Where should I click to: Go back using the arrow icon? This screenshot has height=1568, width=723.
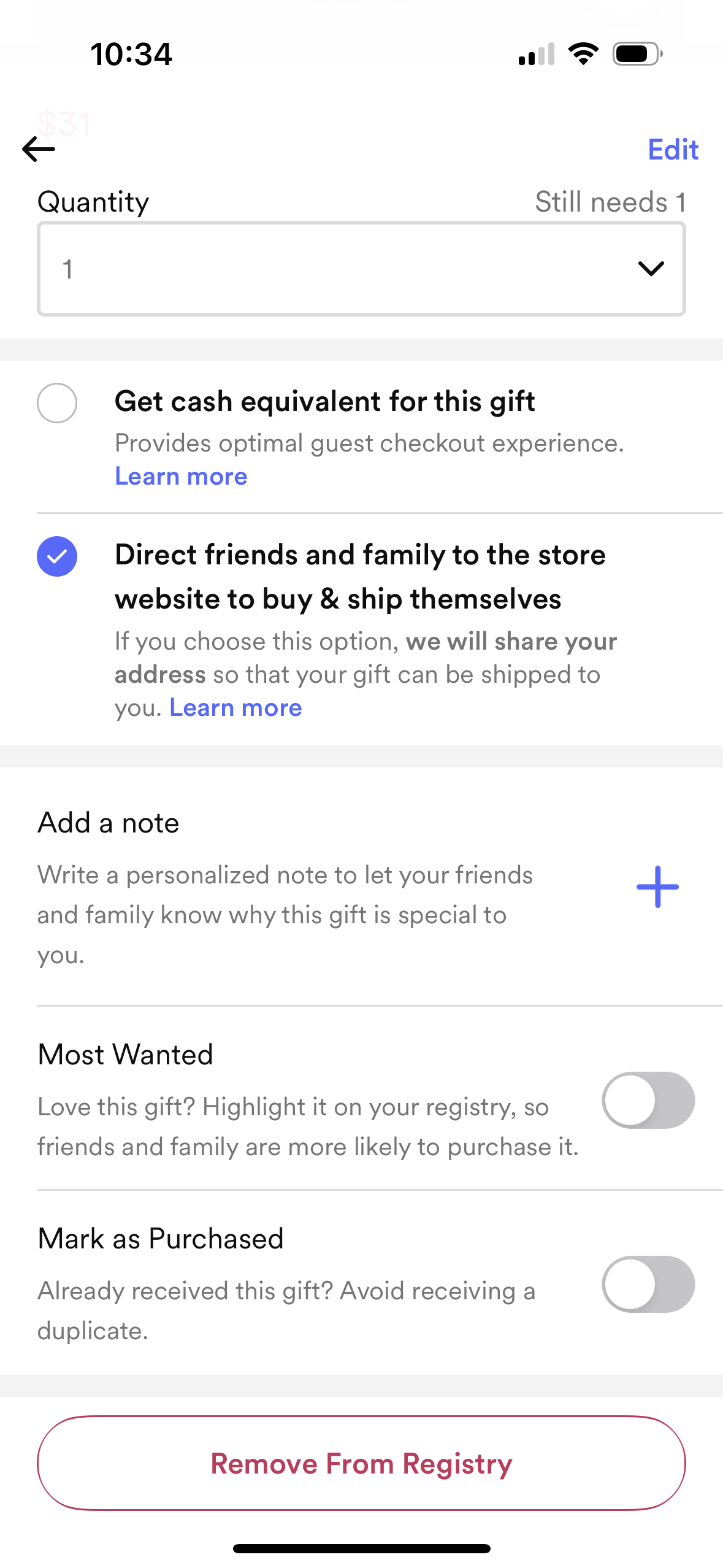coord(39,149)
